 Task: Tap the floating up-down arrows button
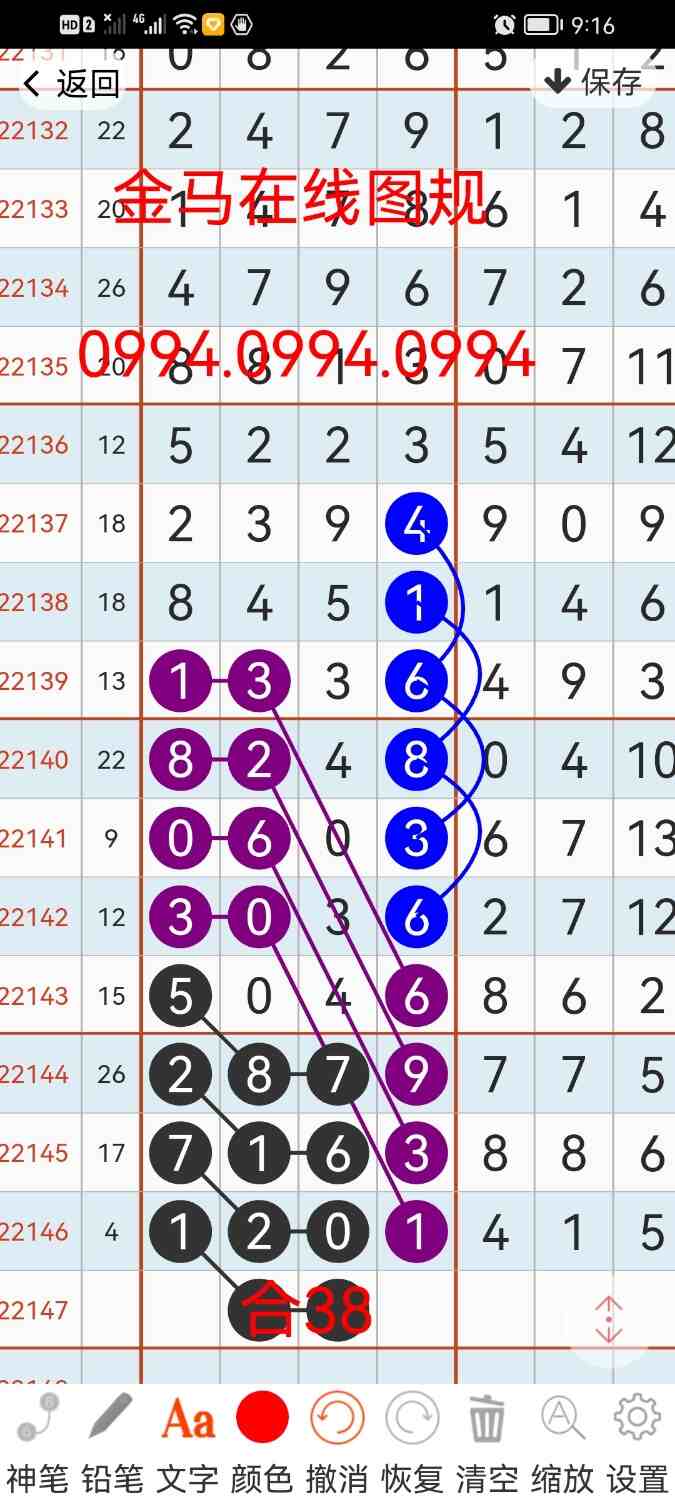coord(609,1320)
